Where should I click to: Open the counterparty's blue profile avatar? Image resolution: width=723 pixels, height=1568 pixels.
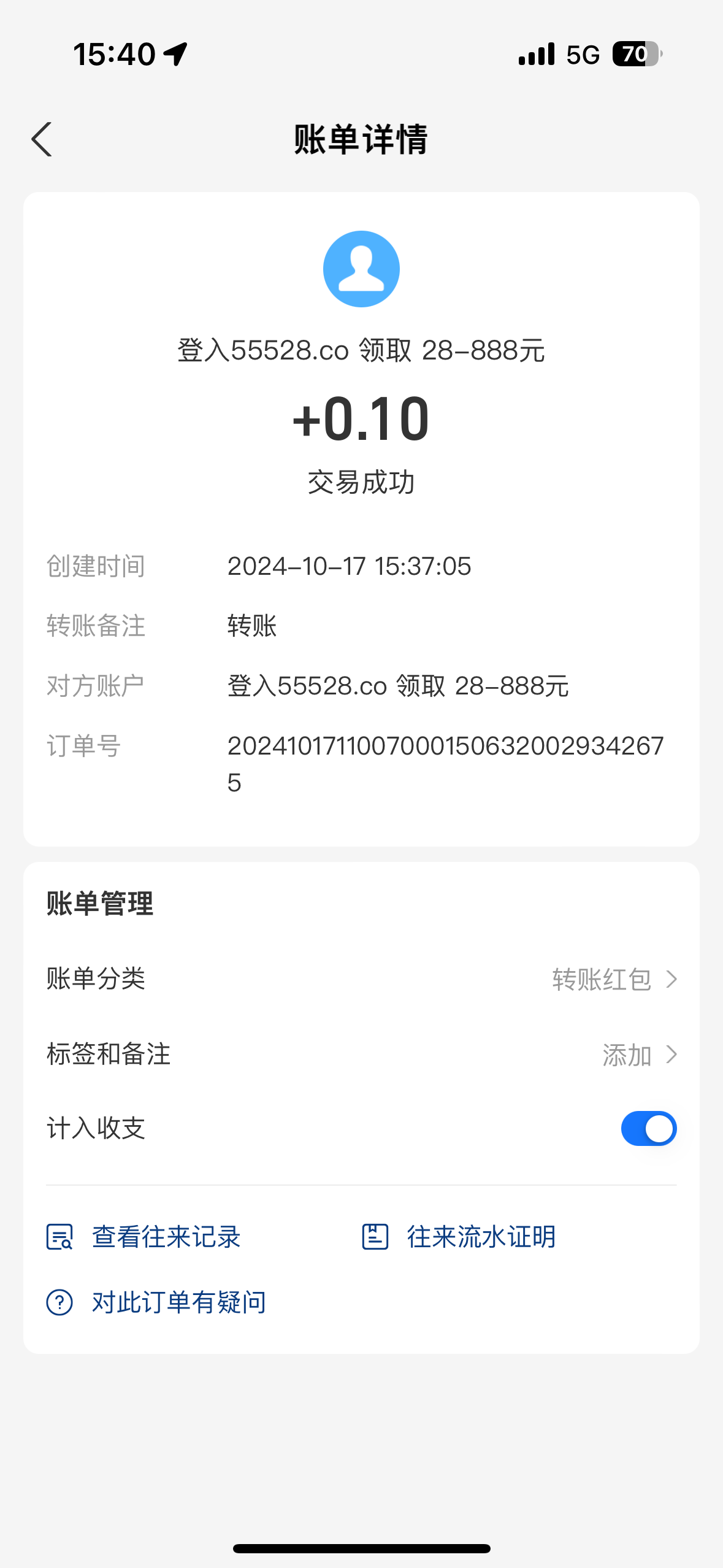pyautogui.click(x=361, y=269)
